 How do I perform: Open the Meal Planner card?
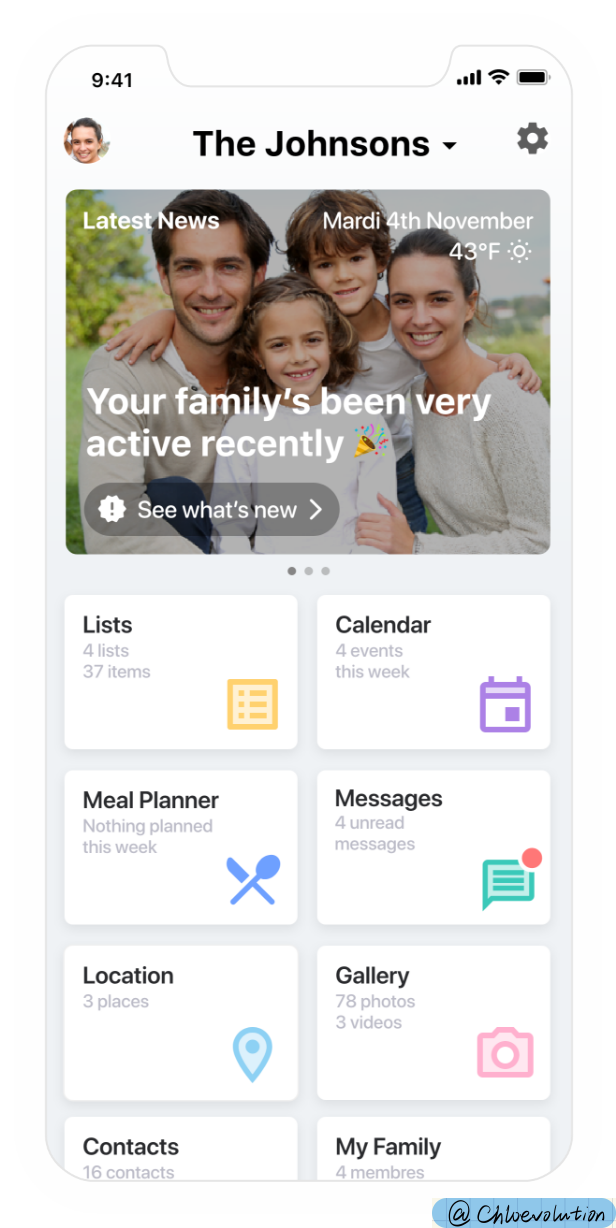click(x=181, y=847)
